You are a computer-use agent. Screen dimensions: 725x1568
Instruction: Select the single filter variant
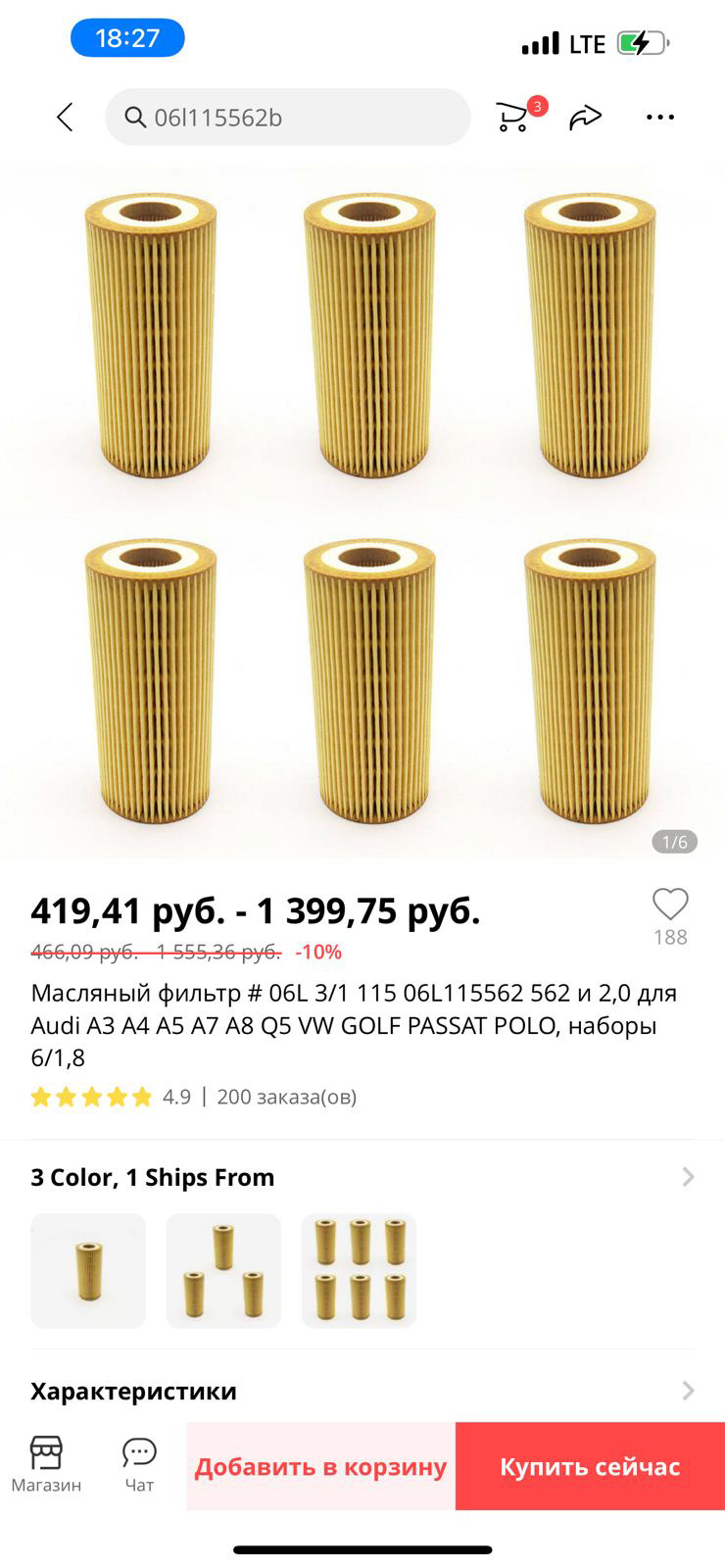(x=88, y=1271)
